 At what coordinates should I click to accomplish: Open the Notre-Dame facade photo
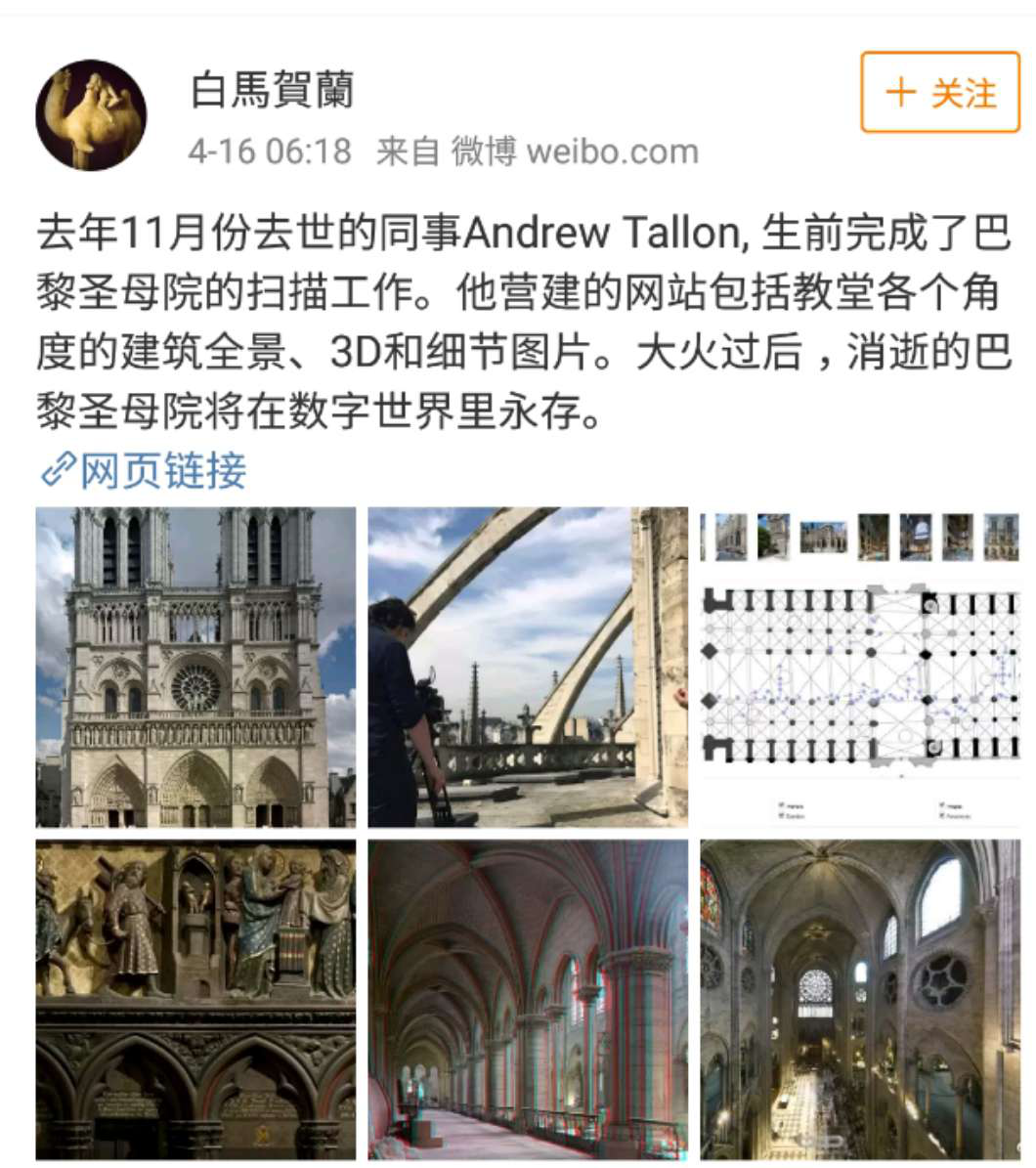[195, 667]
